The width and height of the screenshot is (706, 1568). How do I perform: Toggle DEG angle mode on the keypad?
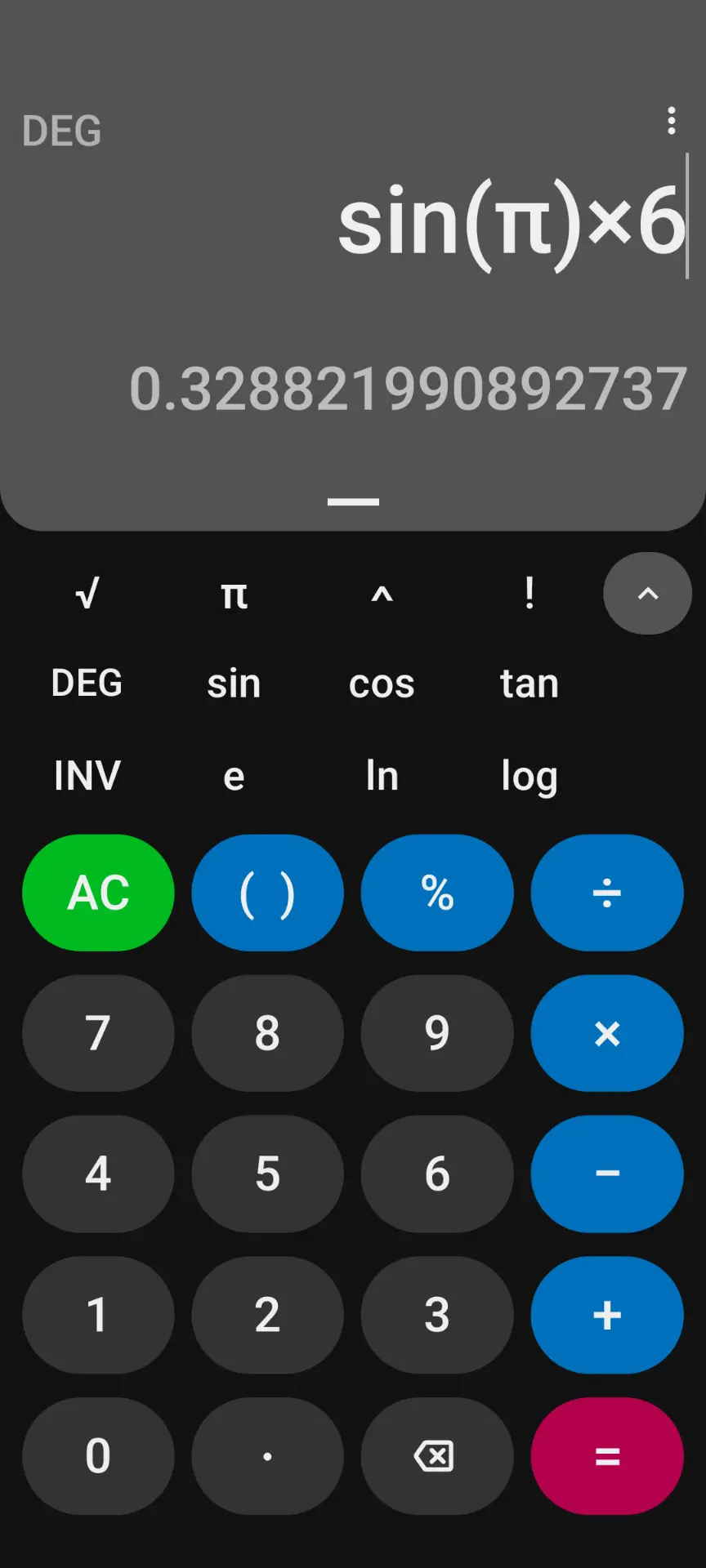click(x=87, y=684)
